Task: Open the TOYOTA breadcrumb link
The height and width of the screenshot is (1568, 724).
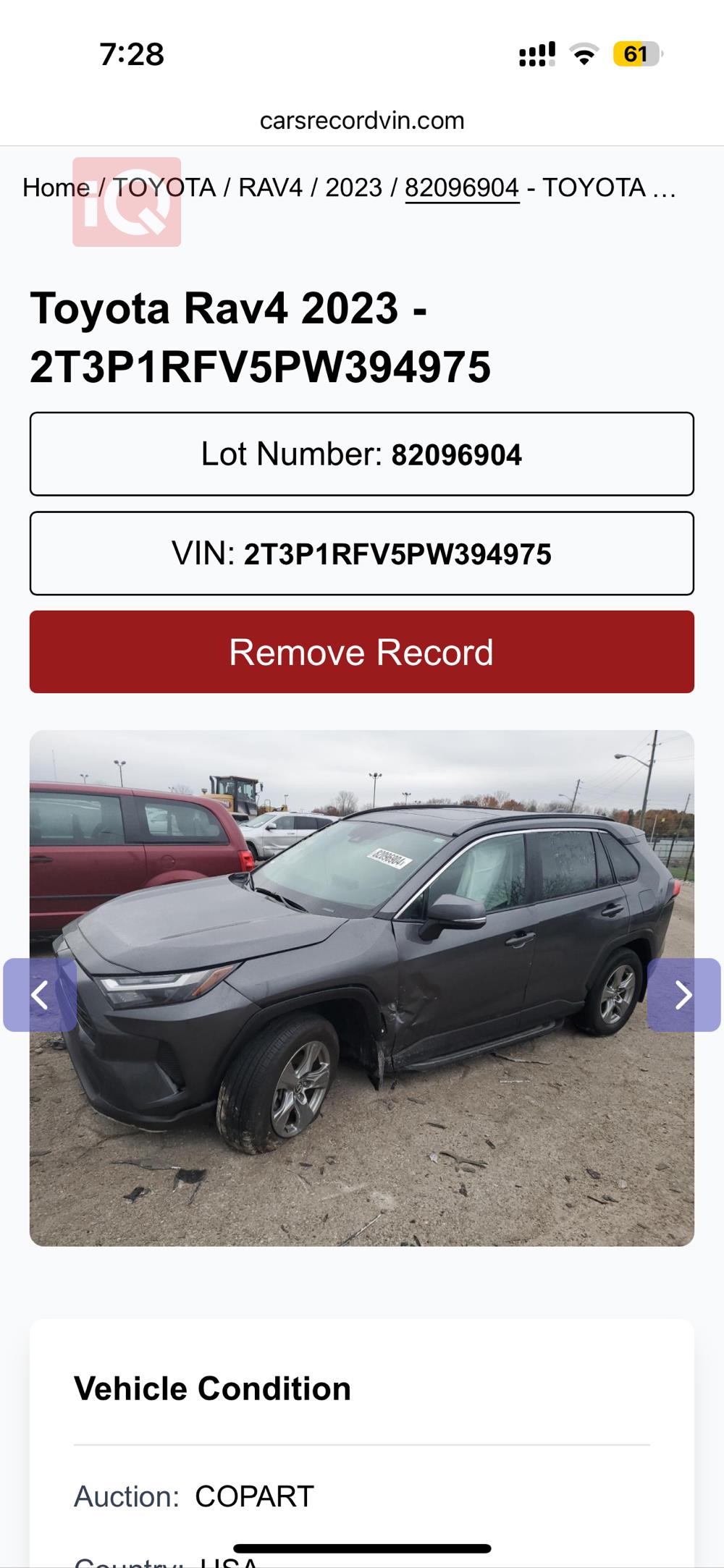Action: click(x=164, y=188)
